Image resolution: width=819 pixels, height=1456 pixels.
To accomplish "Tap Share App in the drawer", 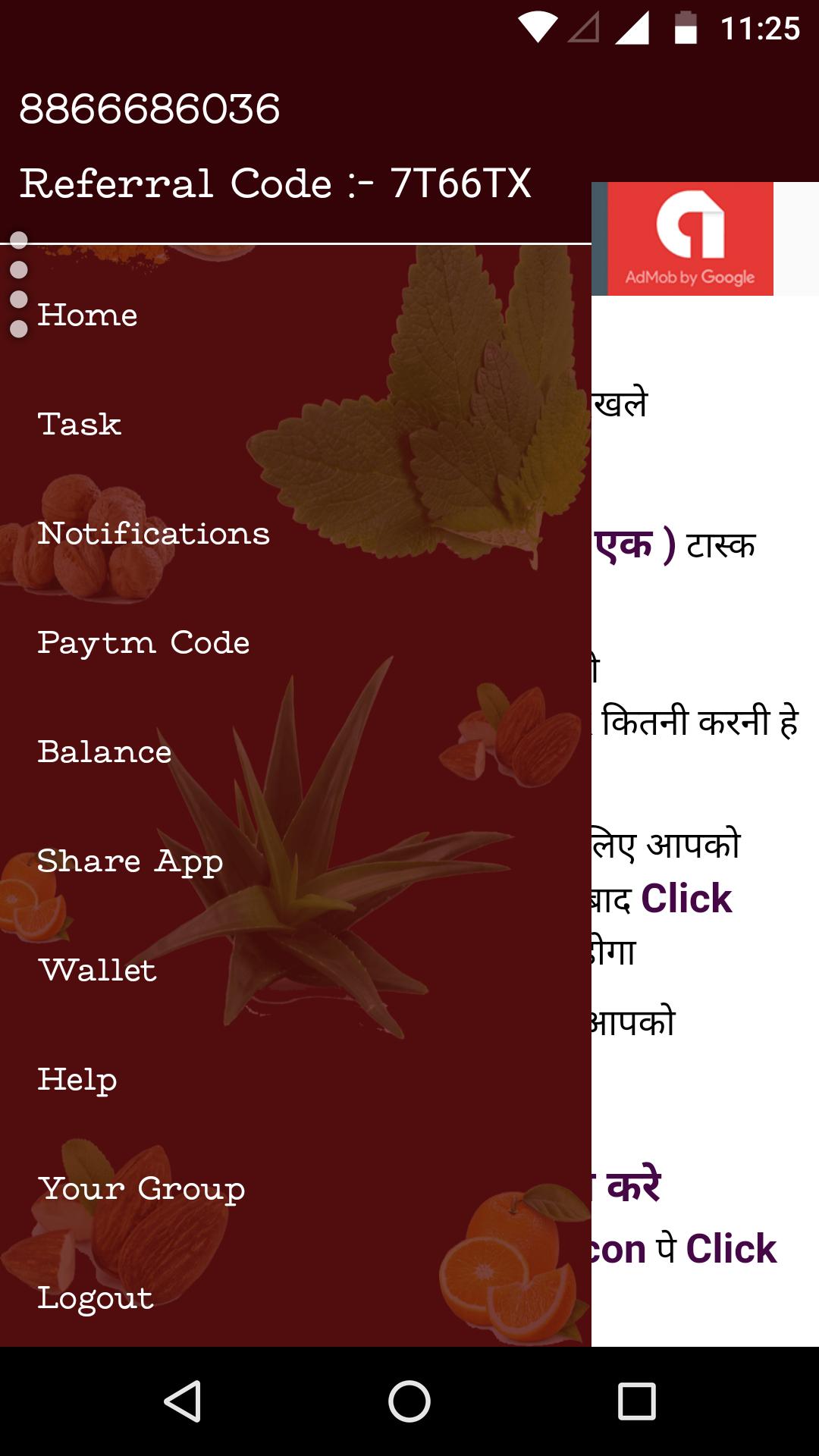I will click(x=130, y=861).
